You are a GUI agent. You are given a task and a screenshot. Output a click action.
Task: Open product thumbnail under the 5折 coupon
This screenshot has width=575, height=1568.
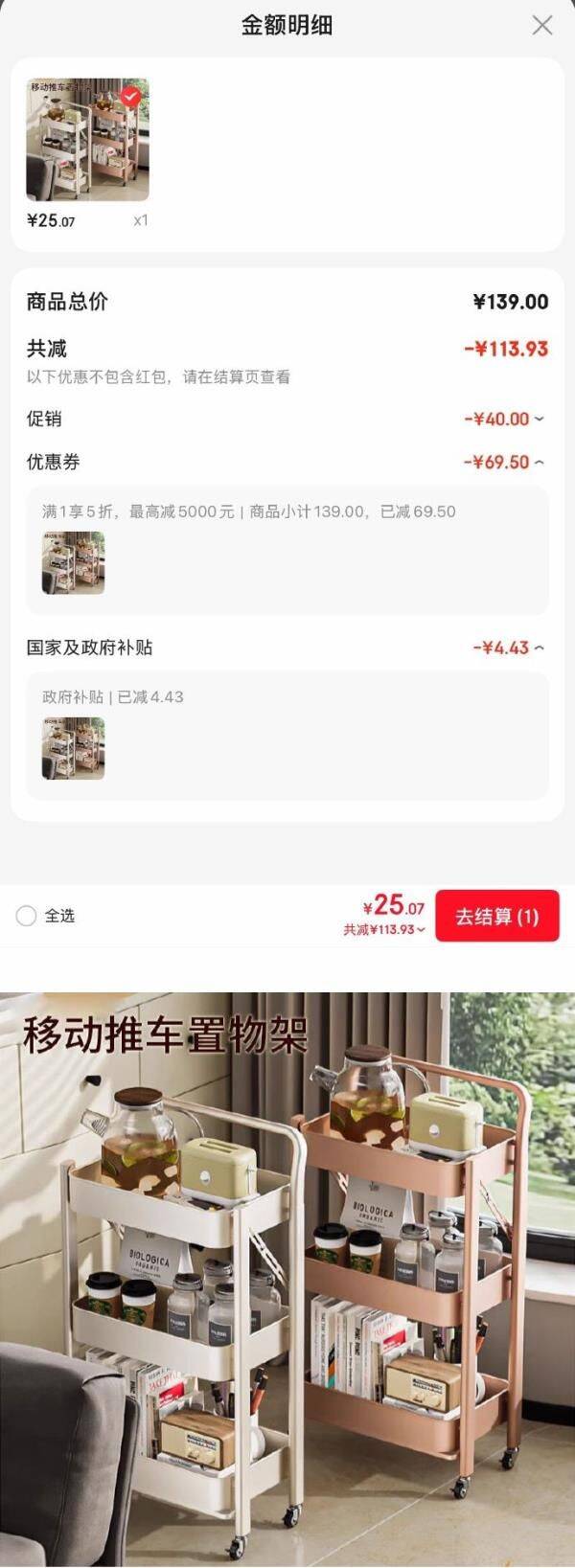(x=73, y=563)
